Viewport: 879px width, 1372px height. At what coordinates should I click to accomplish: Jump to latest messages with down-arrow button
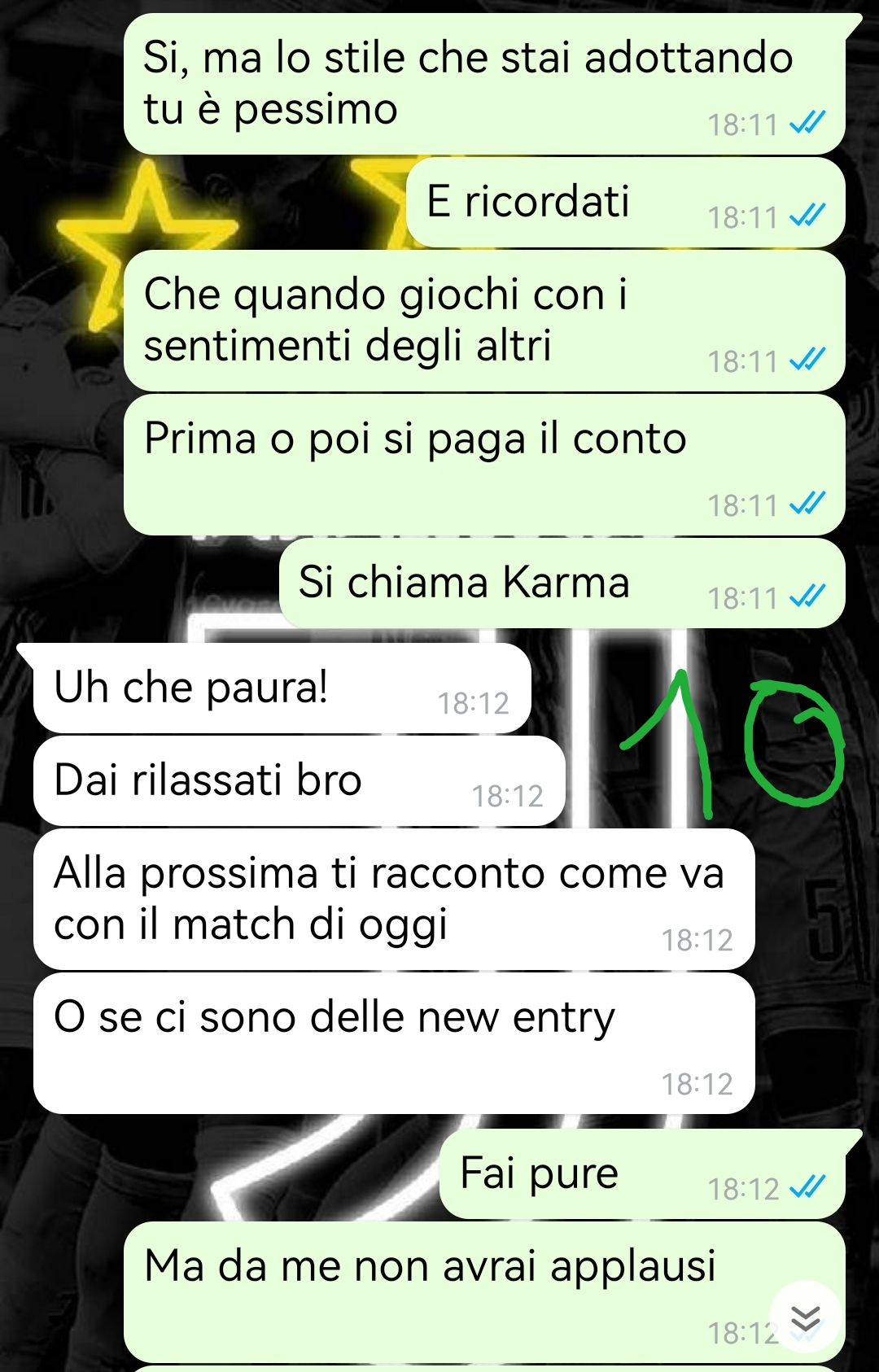[805, 1317]
